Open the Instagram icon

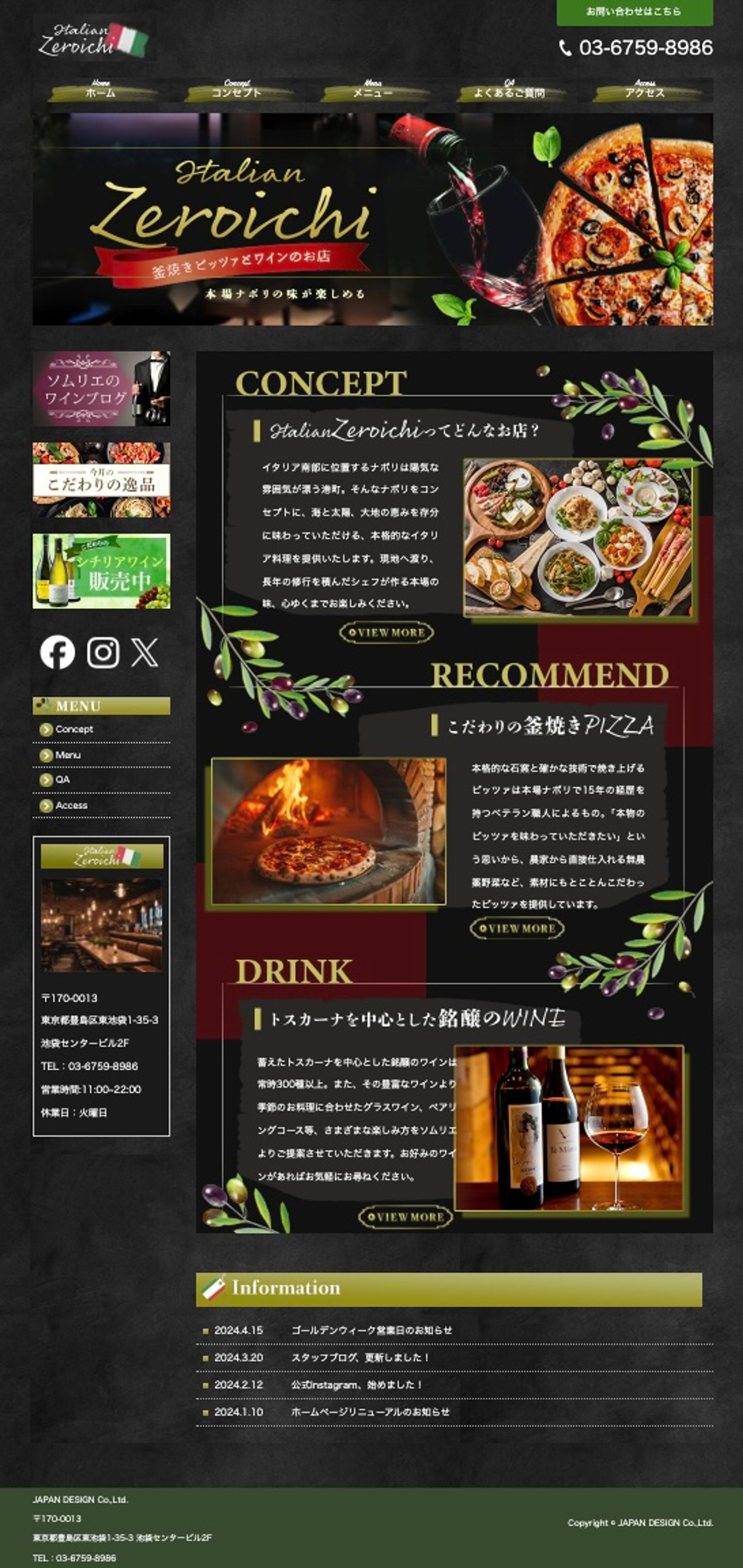(x=103, y=653)
